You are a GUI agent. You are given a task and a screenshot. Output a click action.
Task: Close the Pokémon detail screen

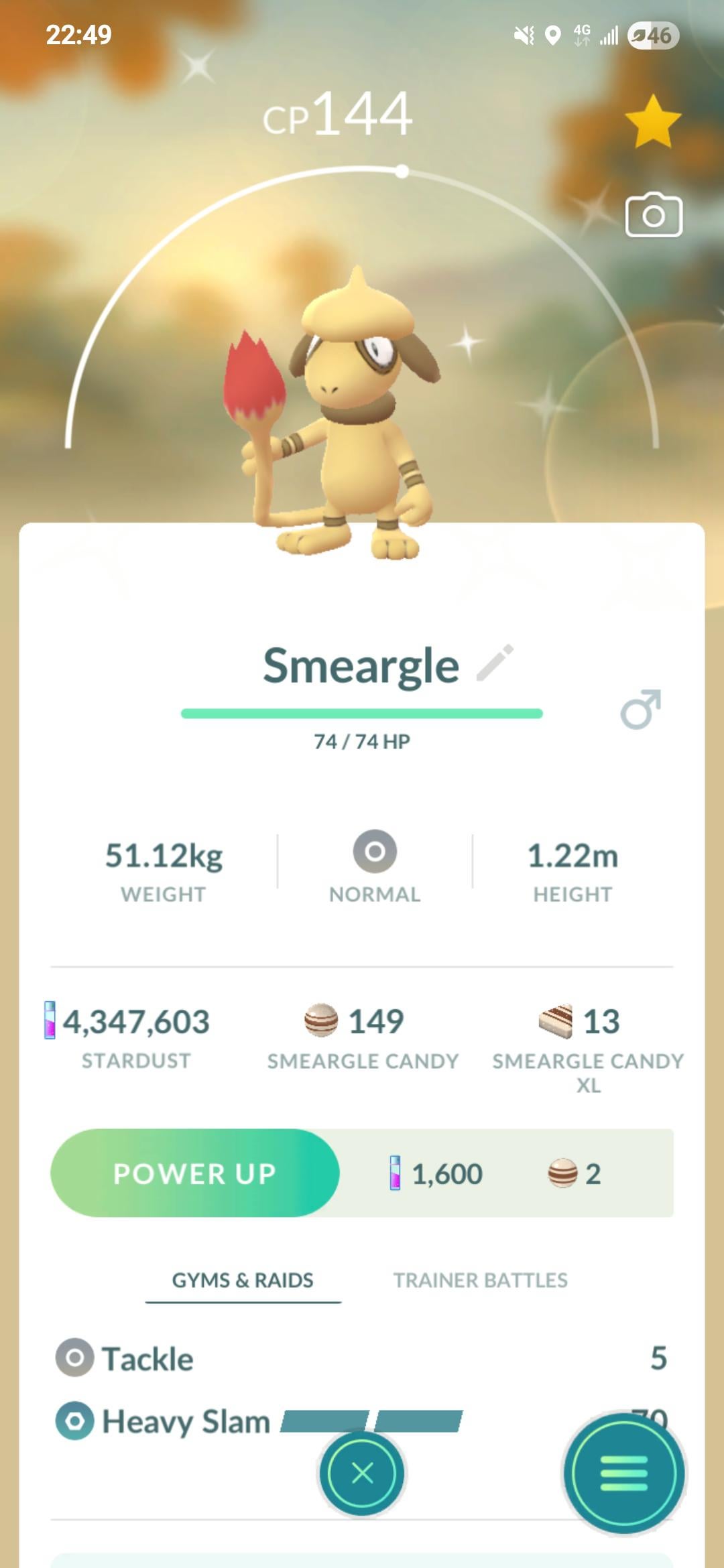click(362, 1473)
